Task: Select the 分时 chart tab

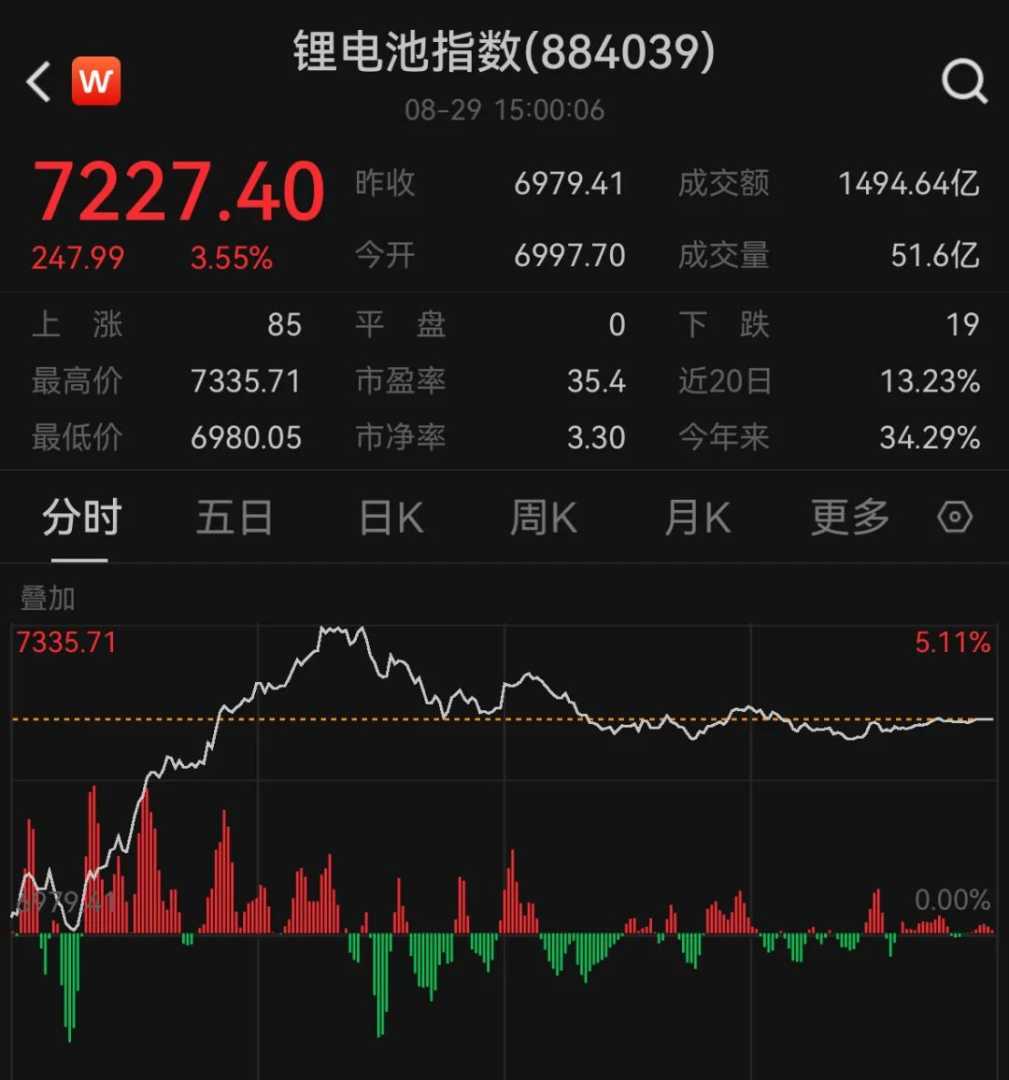Action: (81, 518)
